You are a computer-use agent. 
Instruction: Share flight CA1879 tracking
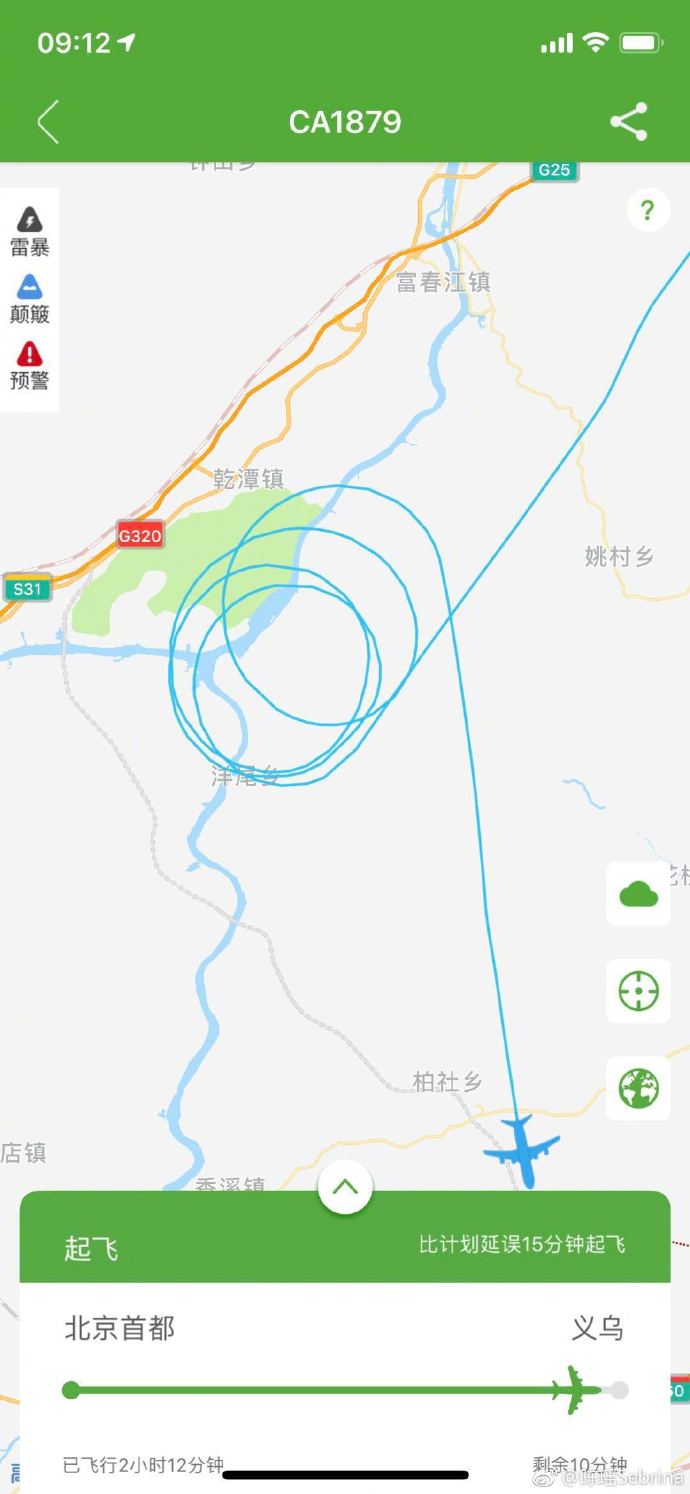629,122
